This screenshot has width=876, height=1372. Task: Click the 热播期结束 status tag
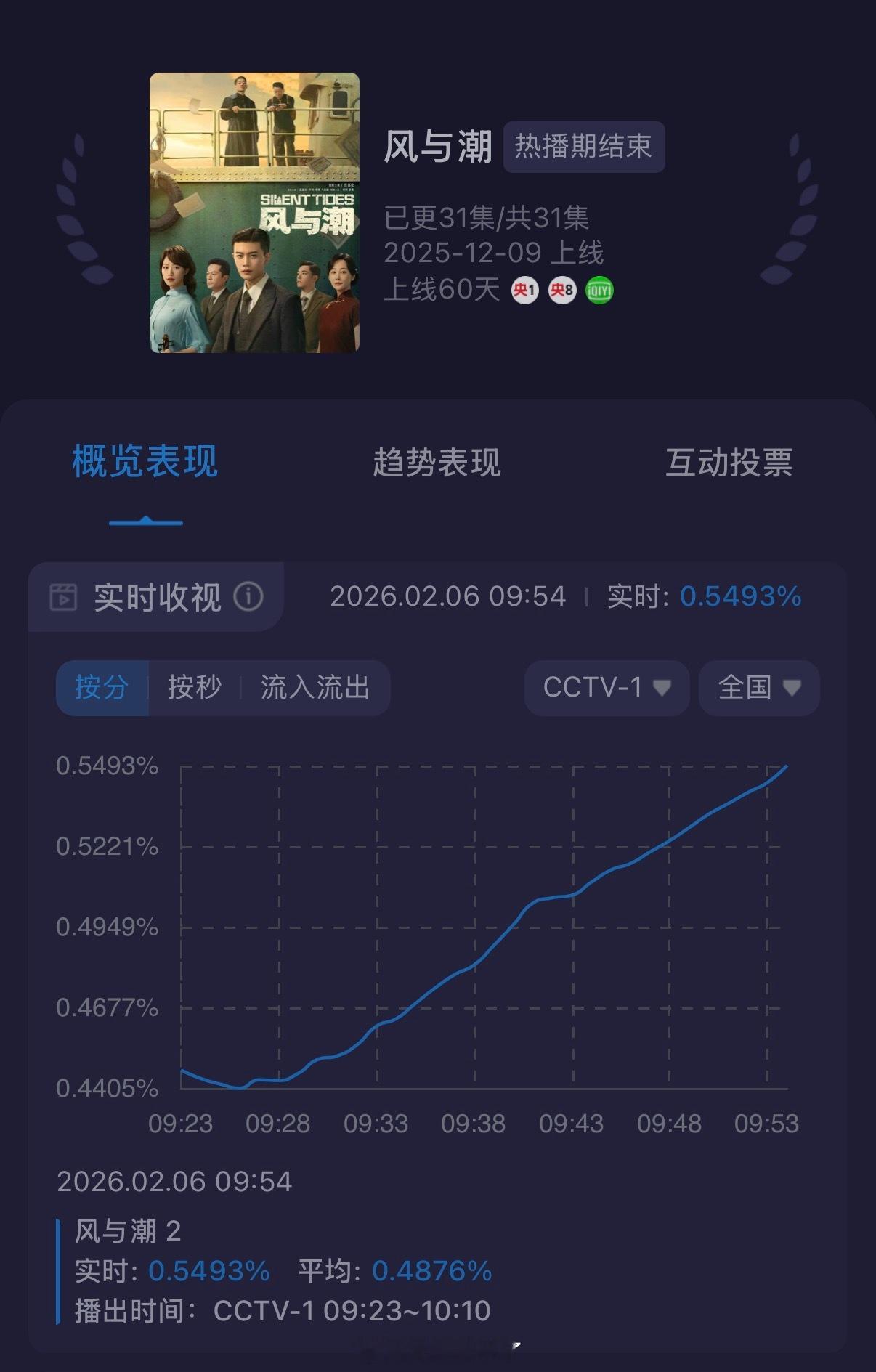[x=585, y=147]
